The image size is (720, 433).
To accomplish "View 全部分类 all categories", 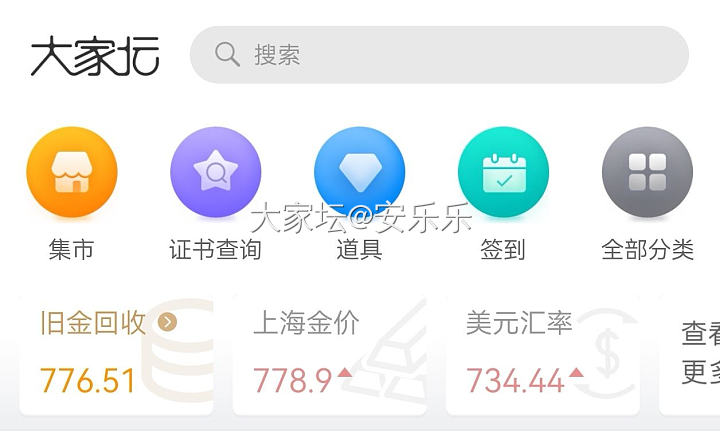I will click(x=647, y=173).
